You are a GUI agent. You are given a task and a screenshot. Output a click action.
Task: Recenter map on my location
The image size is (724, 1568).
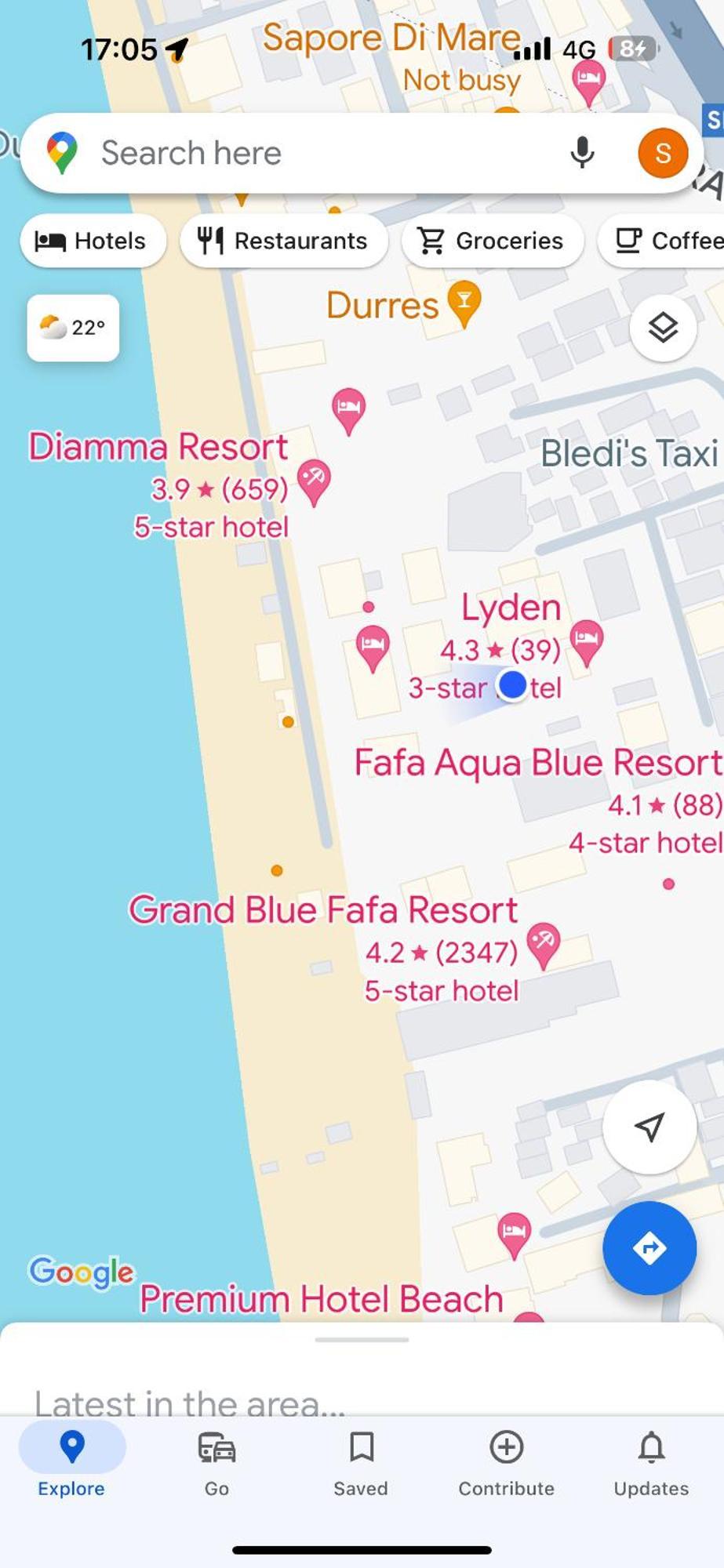tap(649, 1127)
